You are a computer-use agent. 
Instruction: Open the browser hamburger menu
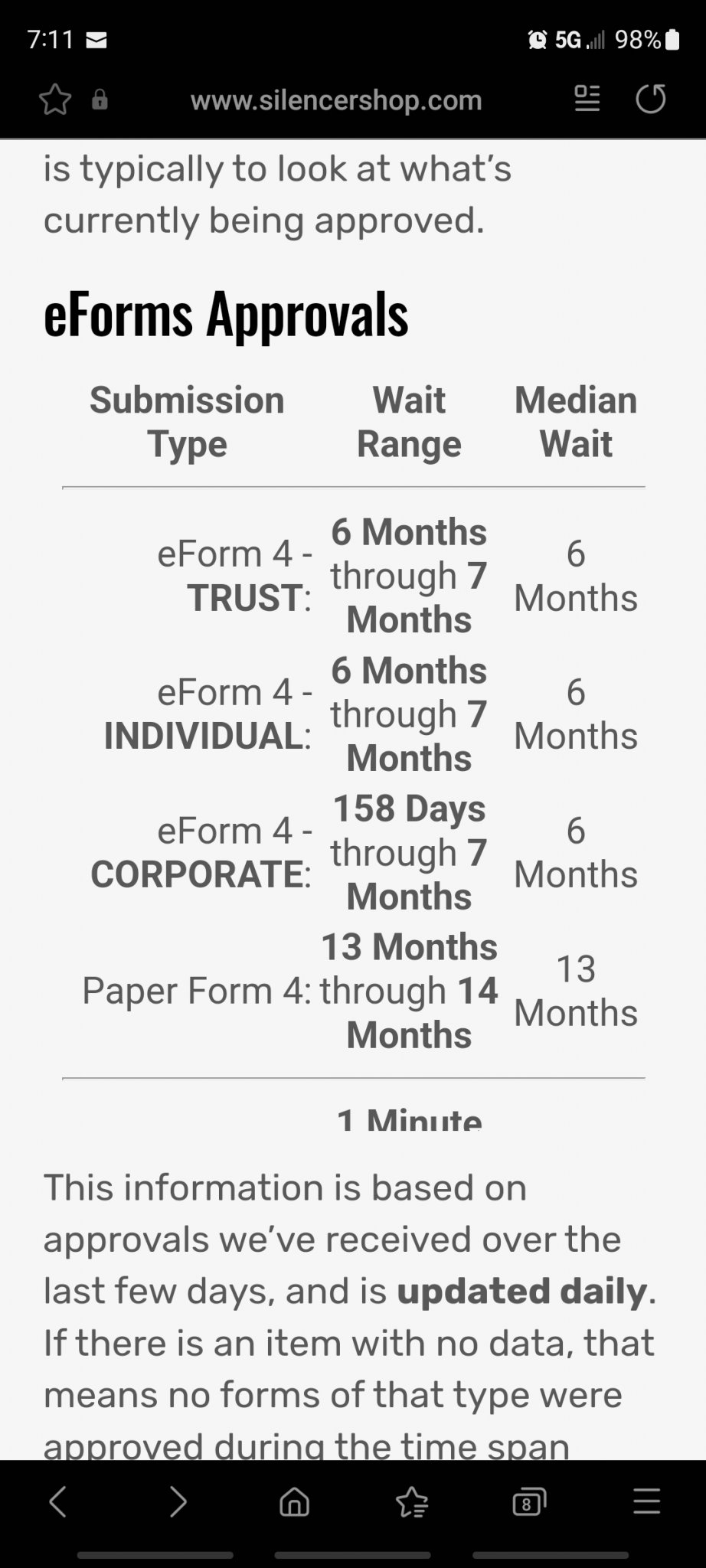647,1502
